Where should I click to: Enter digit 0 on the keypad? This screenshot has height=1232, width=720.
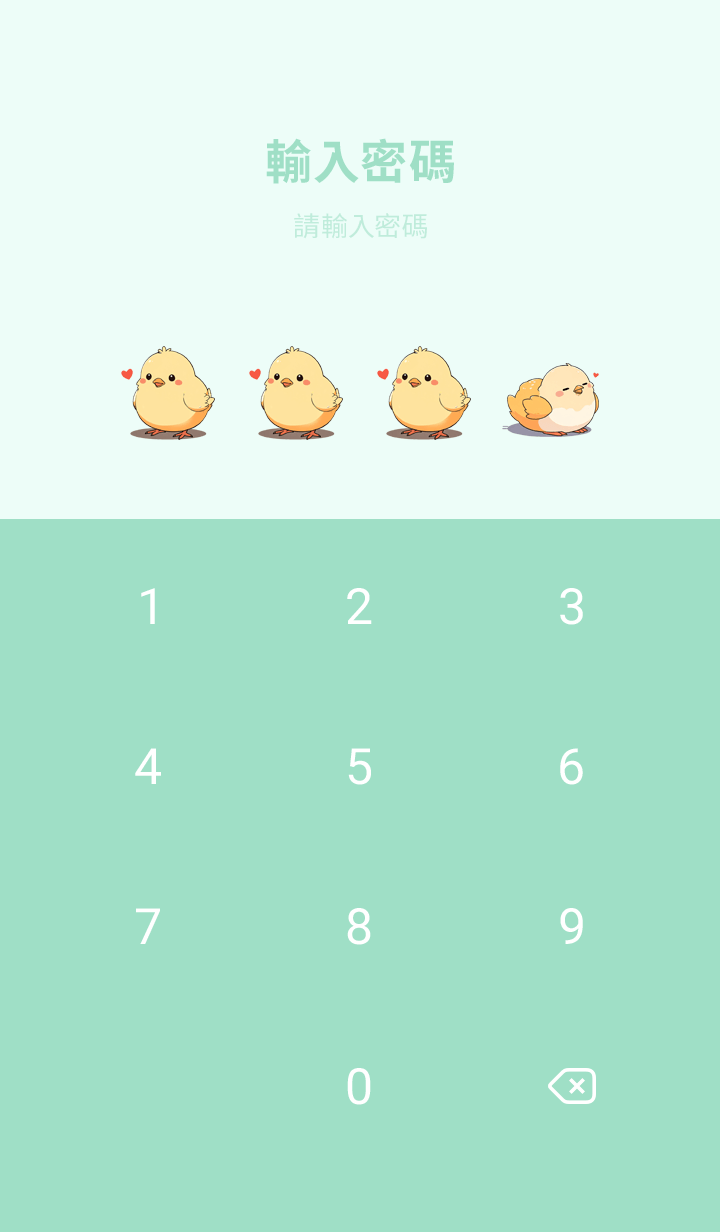tap(359, 1087)
